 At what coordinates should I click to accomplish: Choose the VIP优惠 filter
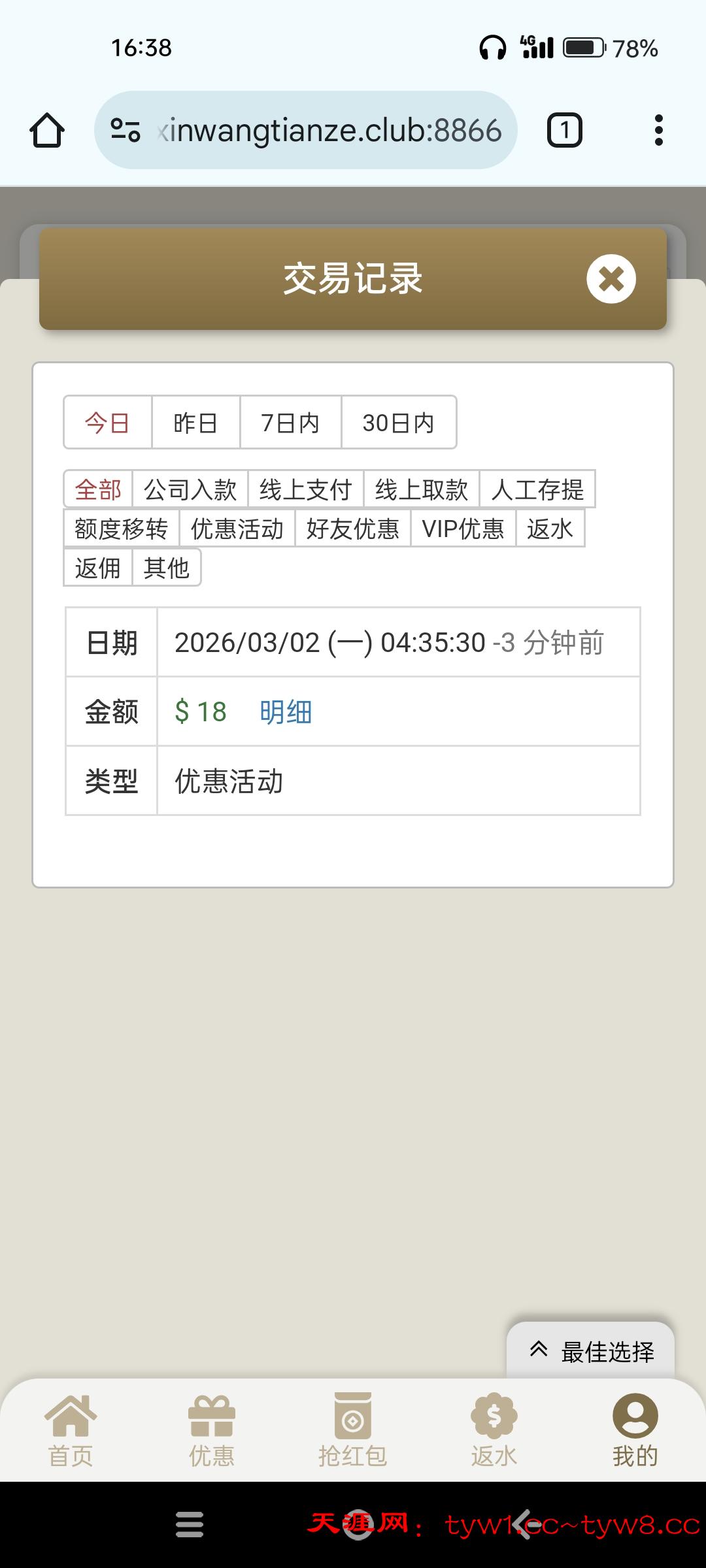[463, 529]
